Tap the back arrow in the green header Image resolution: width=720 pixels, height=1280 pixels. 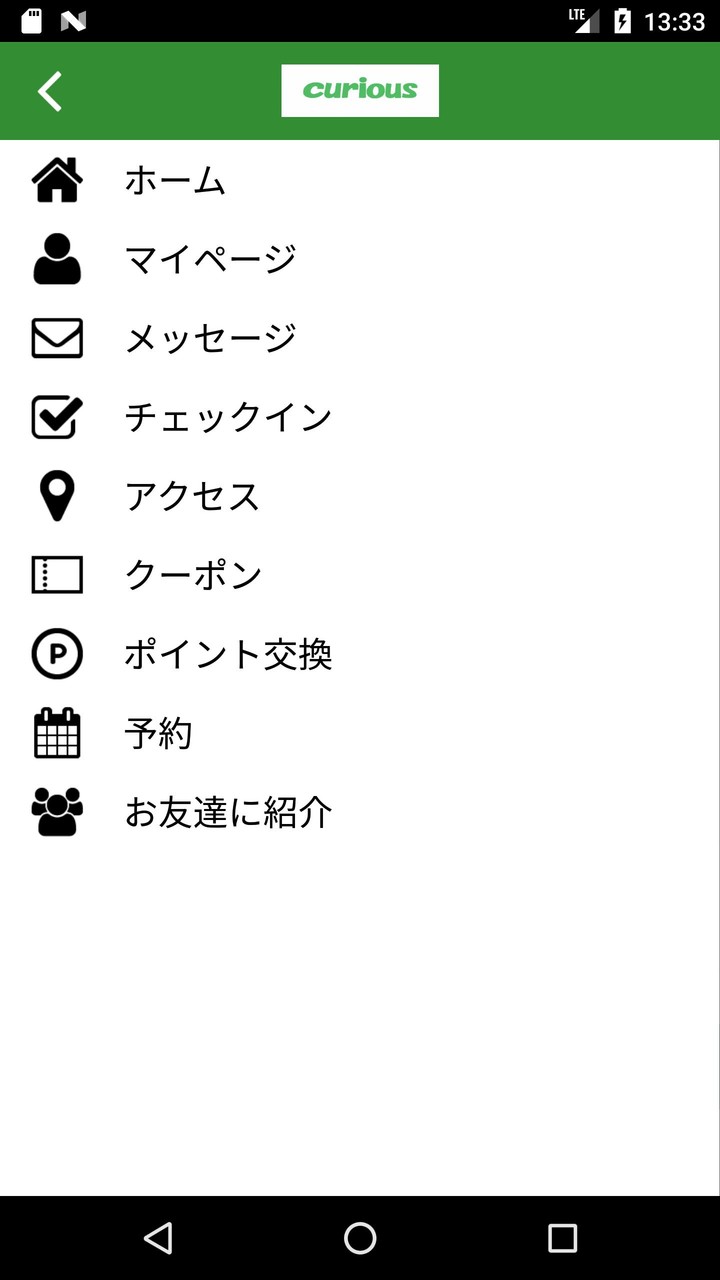pos(49,90)
